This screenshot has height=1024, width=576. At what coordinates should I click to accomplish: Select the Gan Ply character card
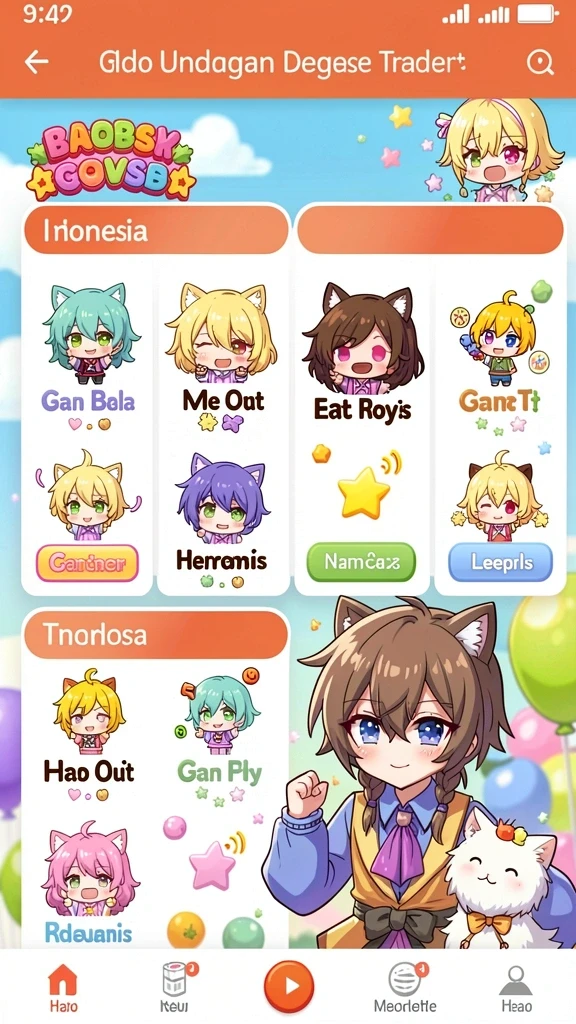219,736
